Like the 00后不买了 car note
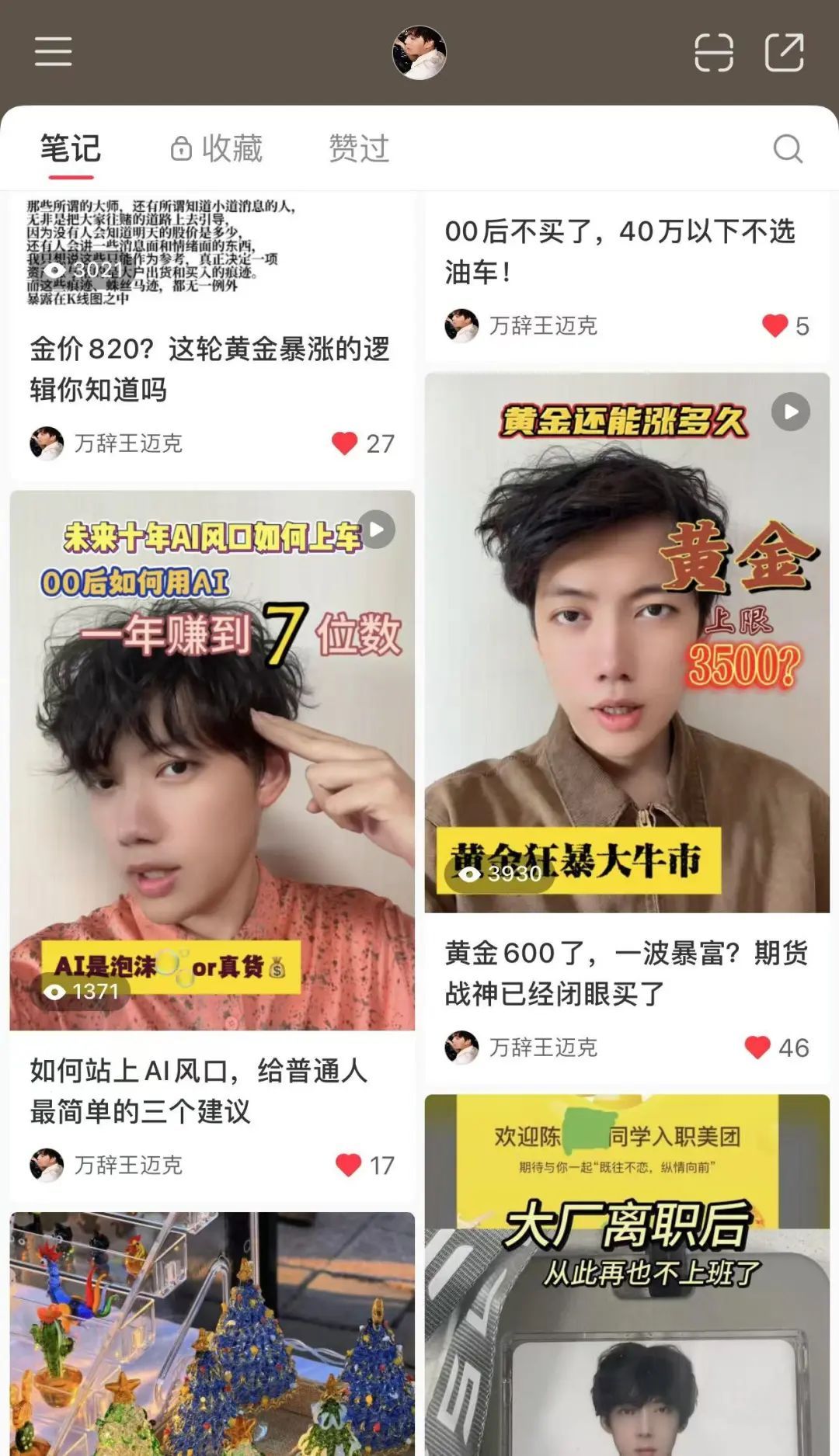 [775, 325]
